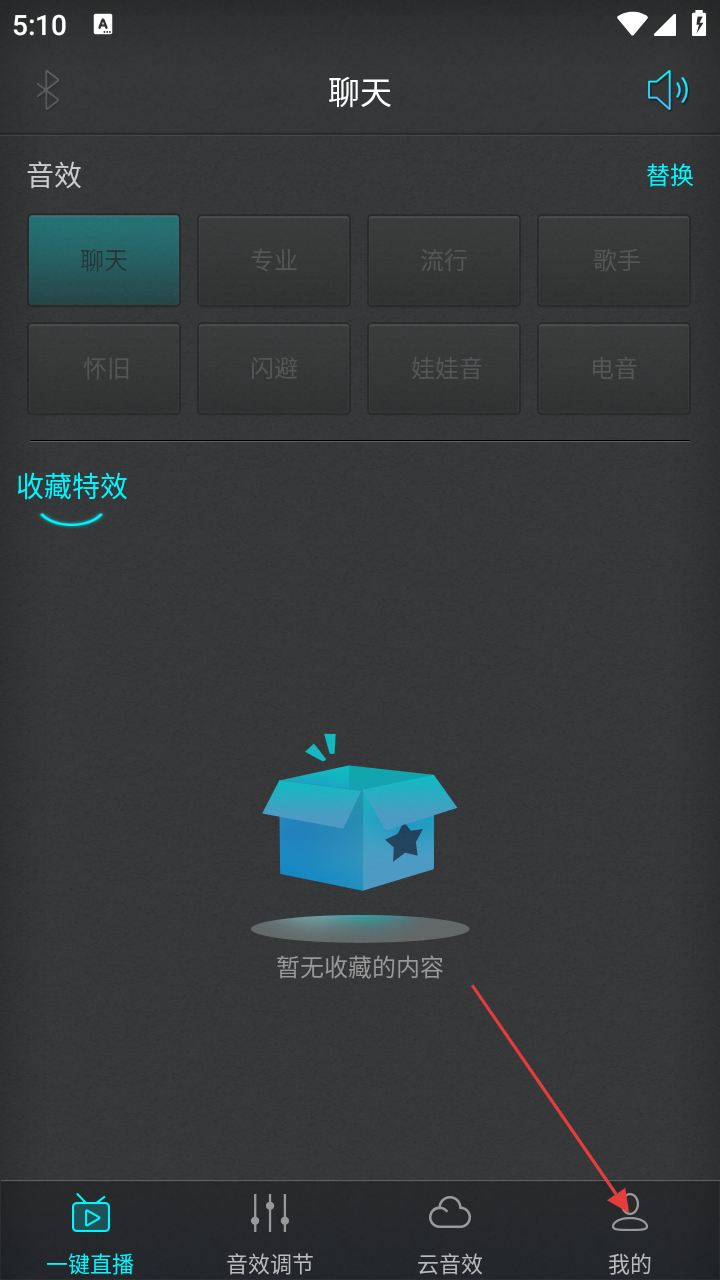
Task: Pick the 怀旧 sound effect
Action: coord(104,368)
